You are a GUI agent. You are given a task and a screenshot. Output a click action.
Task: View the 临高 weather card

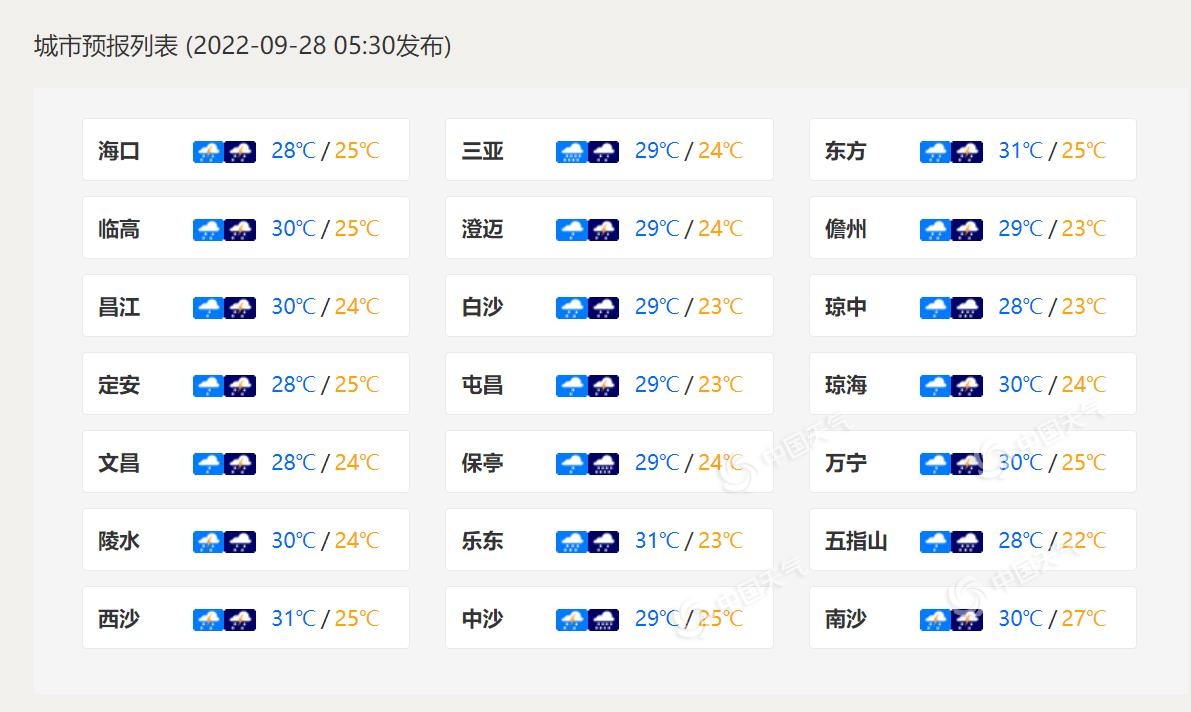point(245,228)
